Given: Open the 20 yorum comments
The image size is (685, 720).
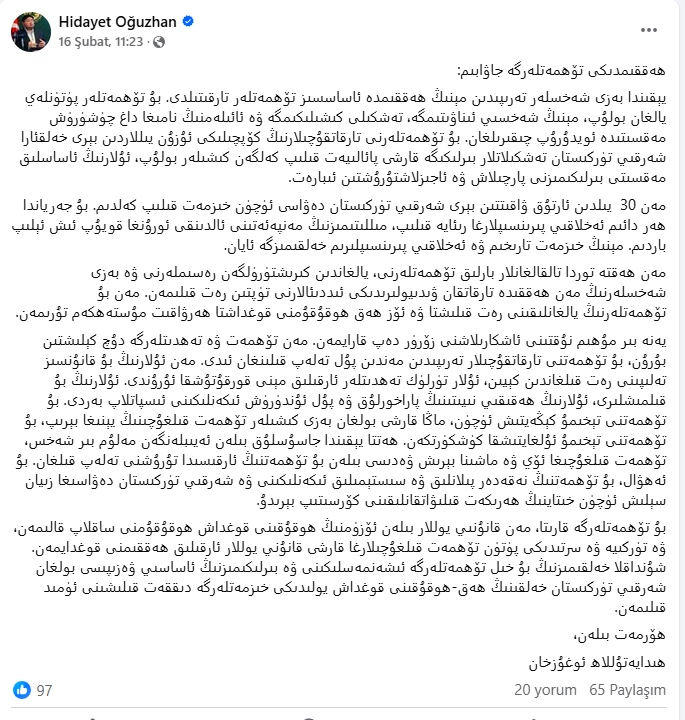Looking at the screenshot, I should coord(543,690).
